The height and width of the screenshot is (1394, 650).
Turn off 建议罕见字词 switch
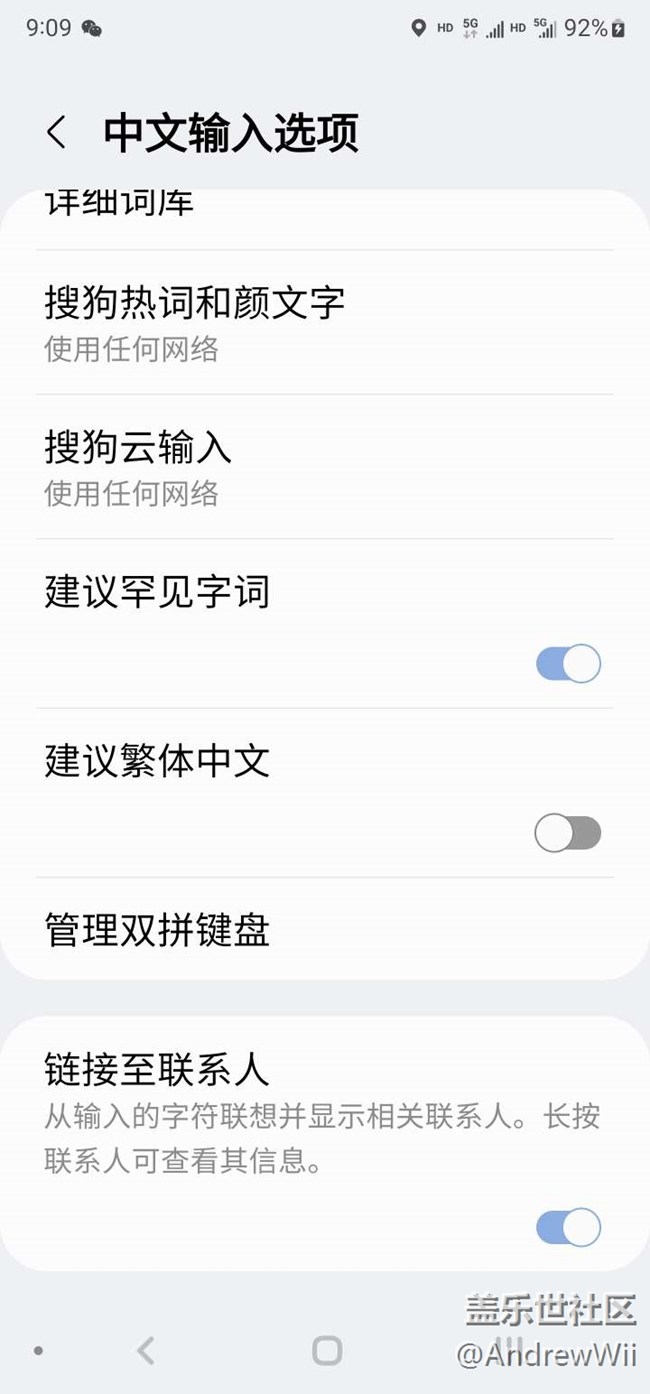pos(568,664)
